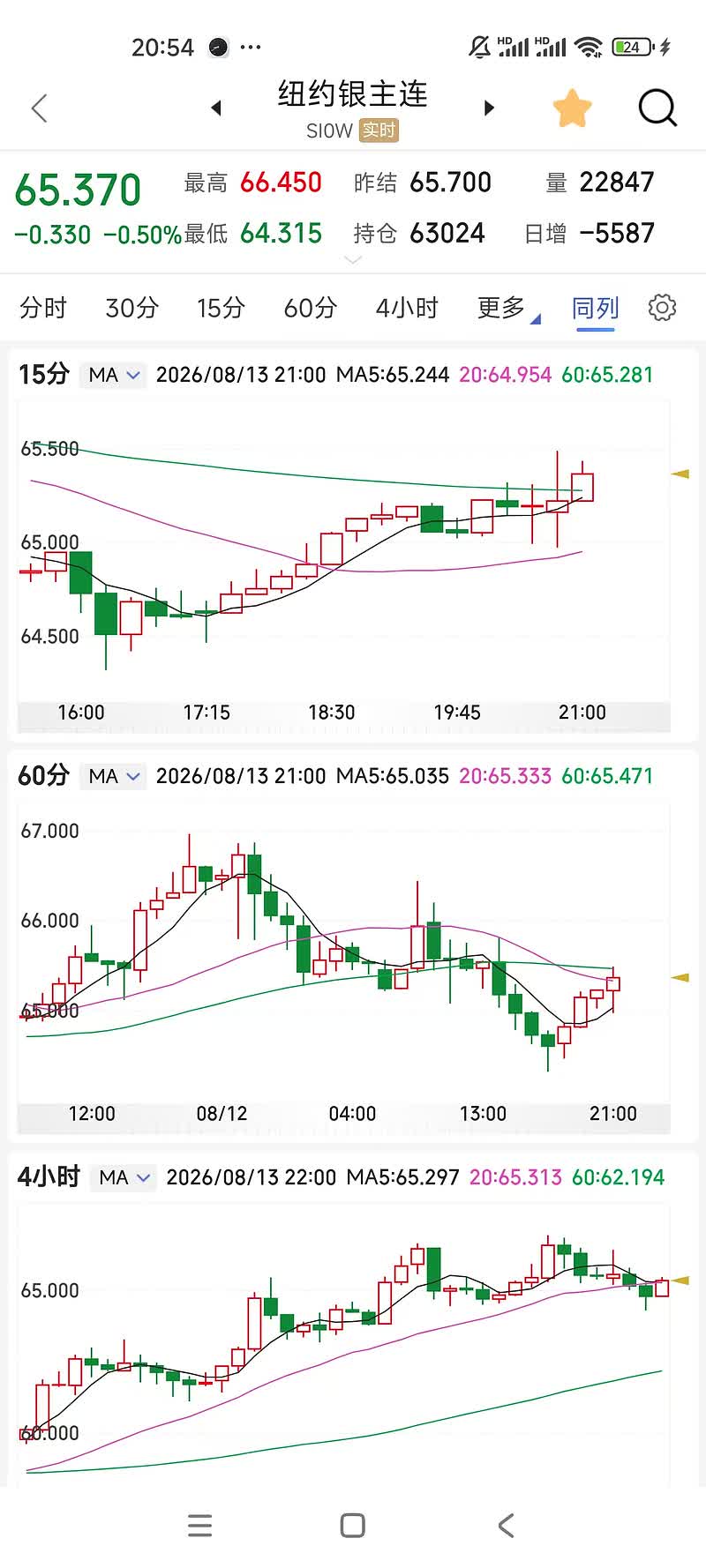Open recent apps from navigation bar

200,1526
